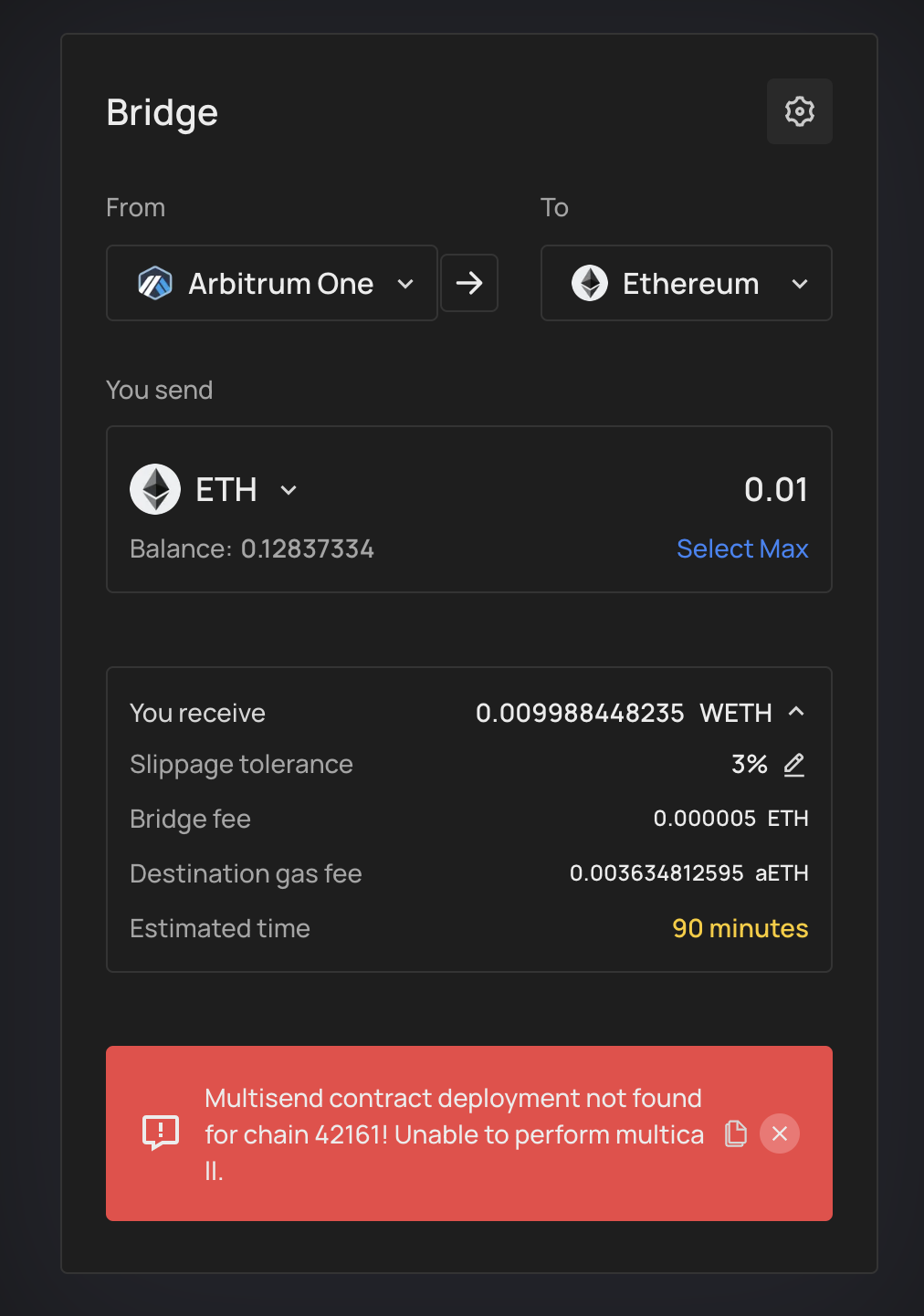Click the ETH token logo in You send
The width and height of the screenshot is (924, 1316).
[154, 489]
